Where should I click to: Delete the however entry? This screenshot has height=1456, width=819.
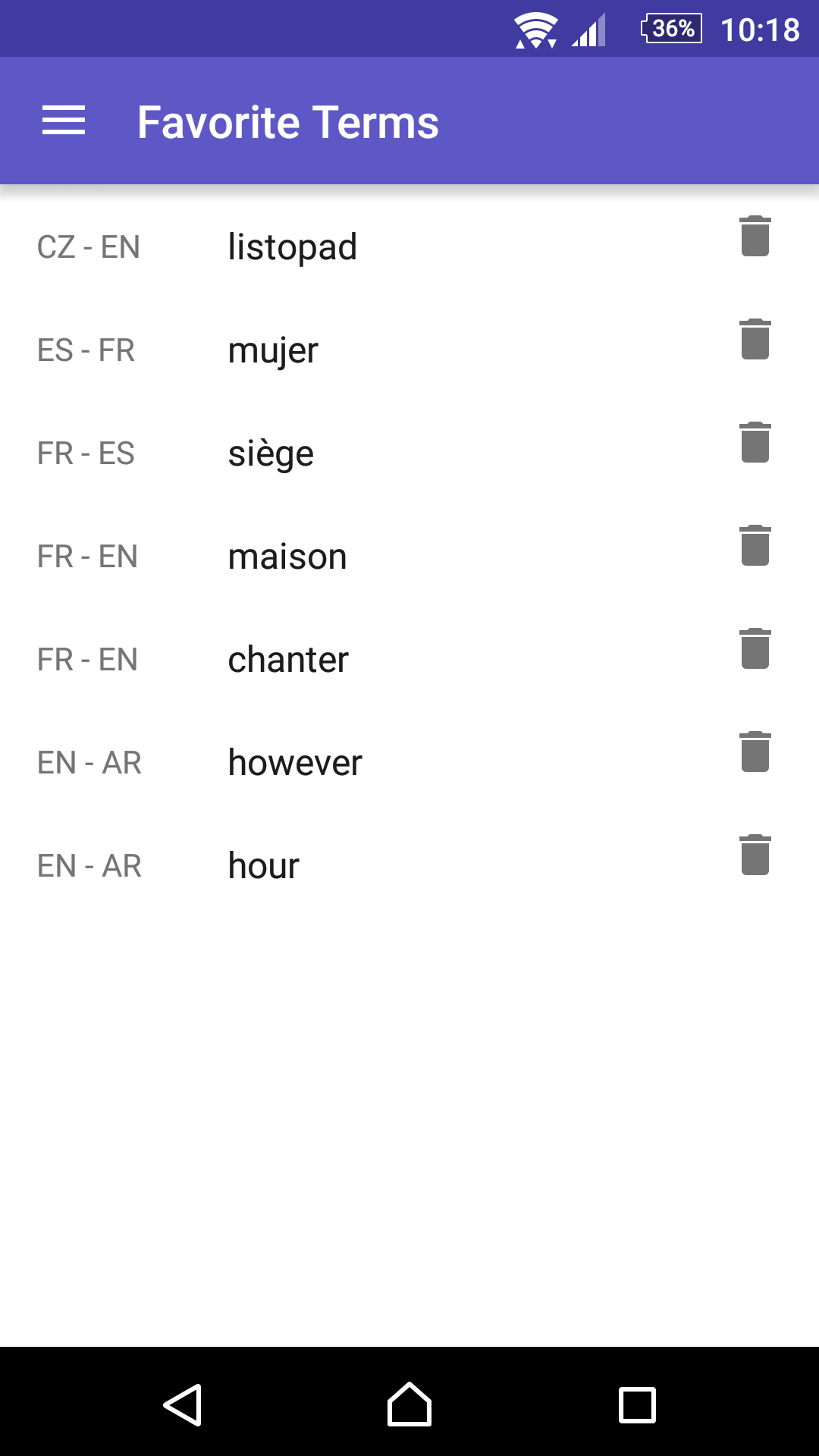(755, 752)
